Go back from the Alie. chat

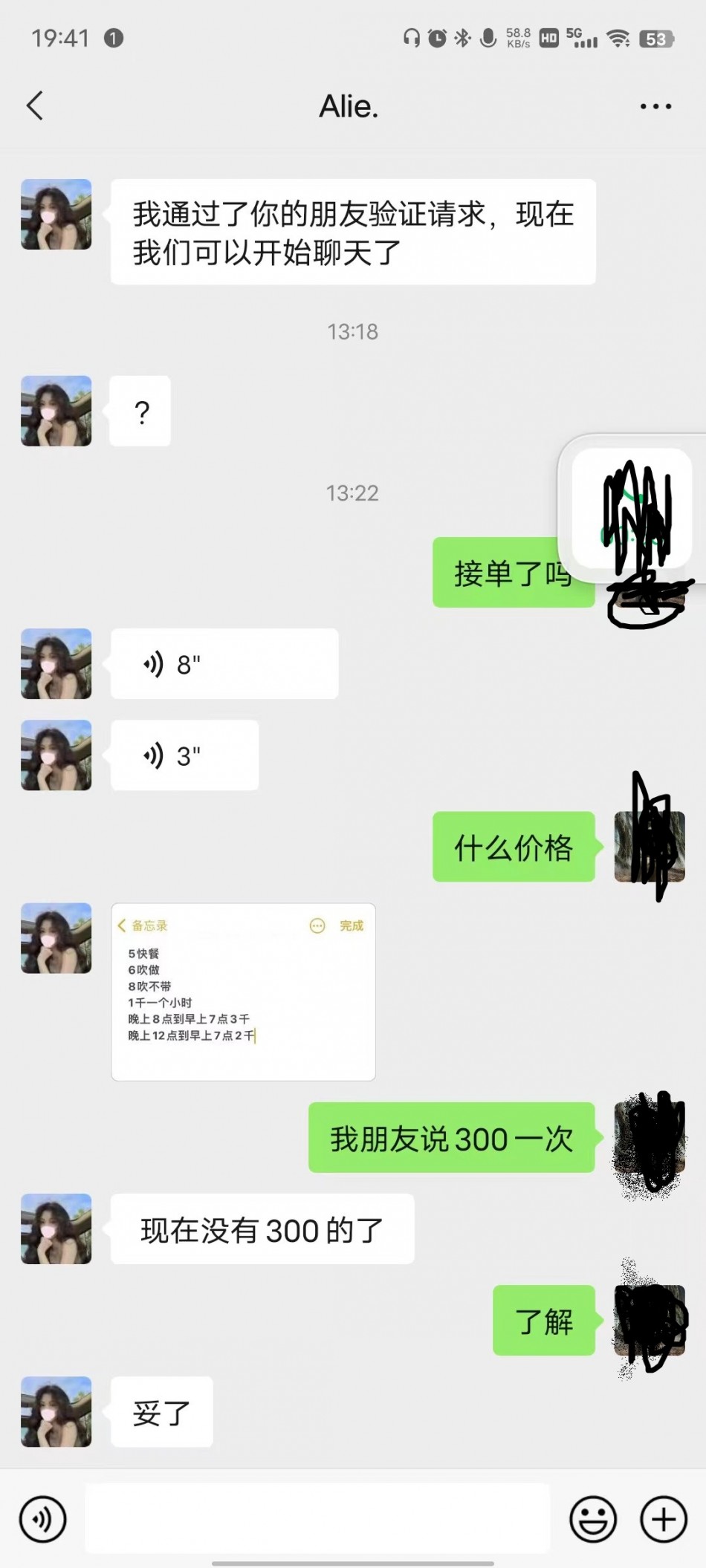click(35, 105)
